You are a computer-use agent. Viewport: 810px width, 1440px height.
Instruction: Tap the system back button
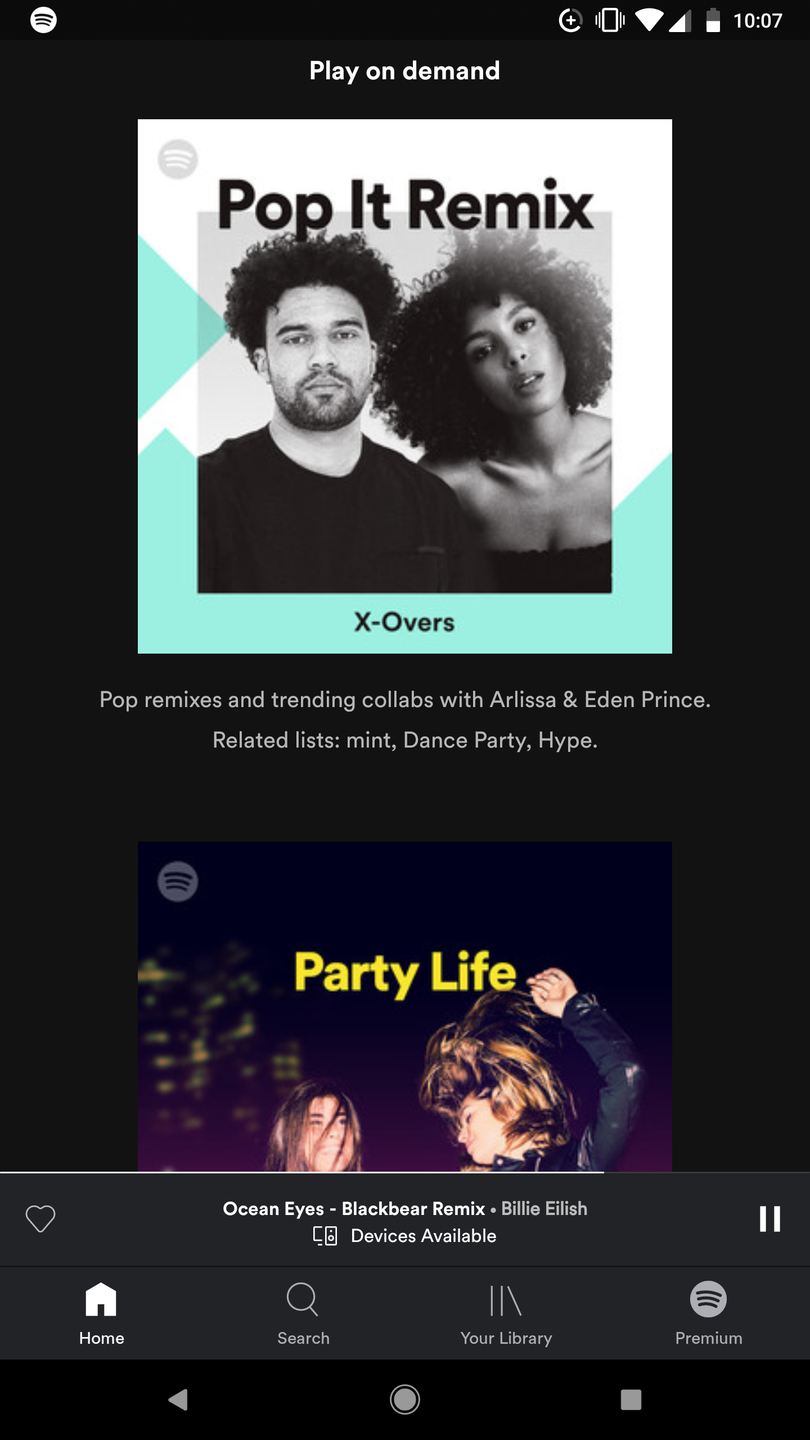tap(178, 1399)
